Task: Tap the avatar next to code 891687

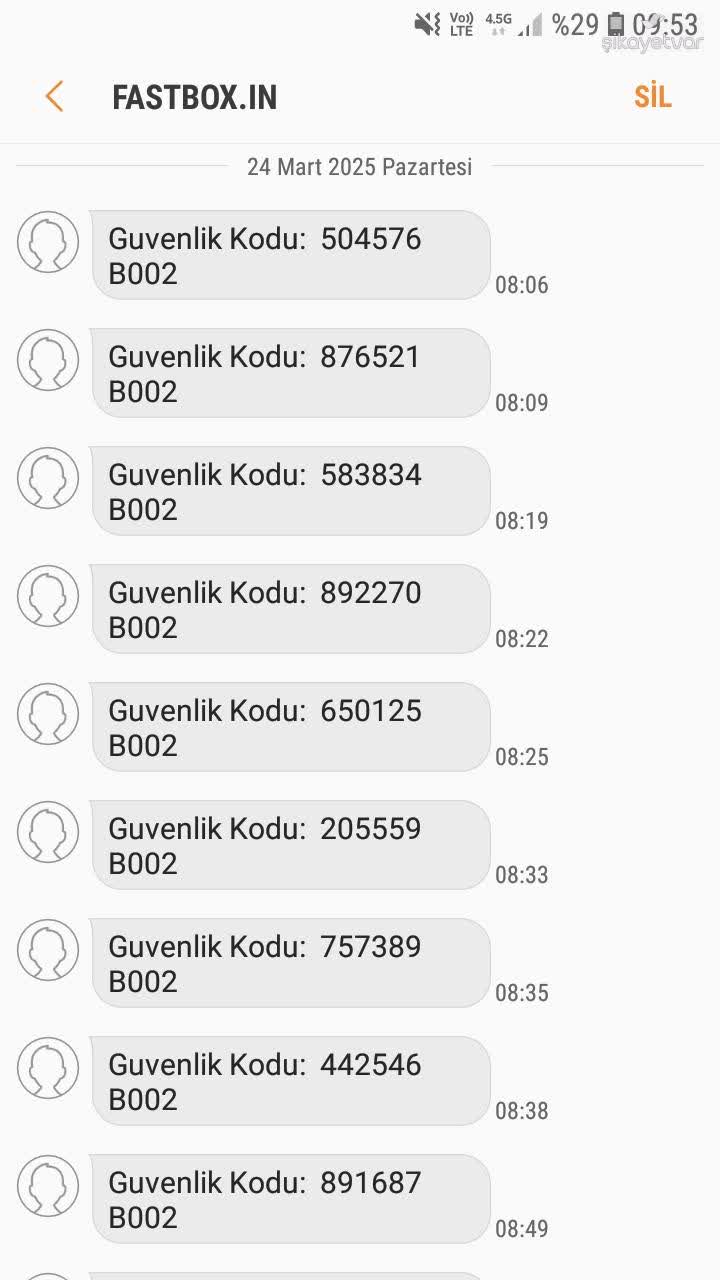Action: click(47, 1186)
